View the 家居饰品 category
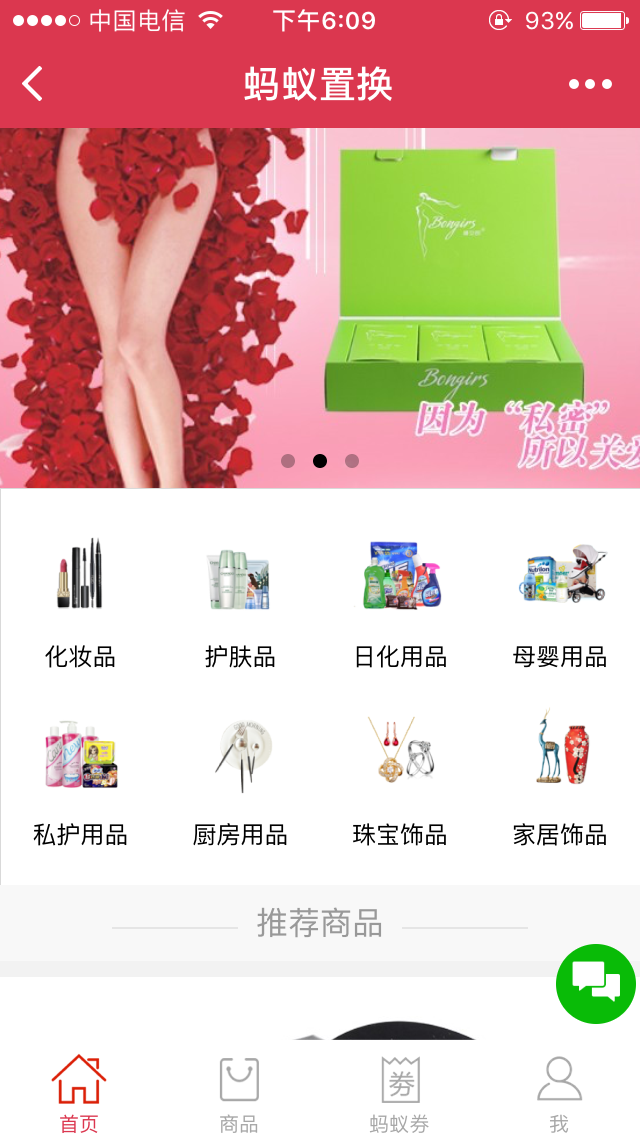Viewport: 640px width, 1136px height. click(x=560, y=778)
